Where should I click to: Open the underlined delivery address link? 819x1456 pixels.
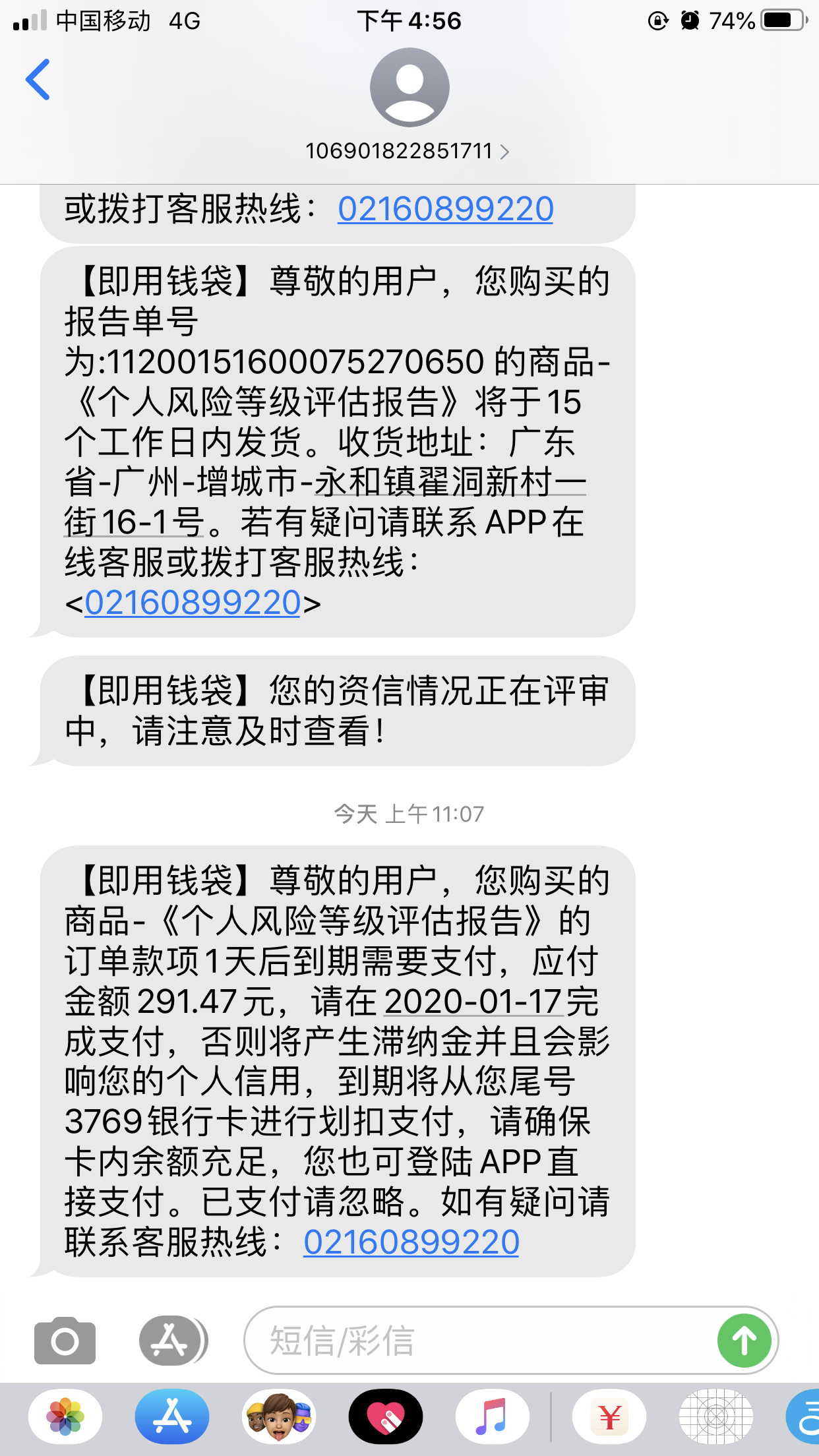[324, 502]
